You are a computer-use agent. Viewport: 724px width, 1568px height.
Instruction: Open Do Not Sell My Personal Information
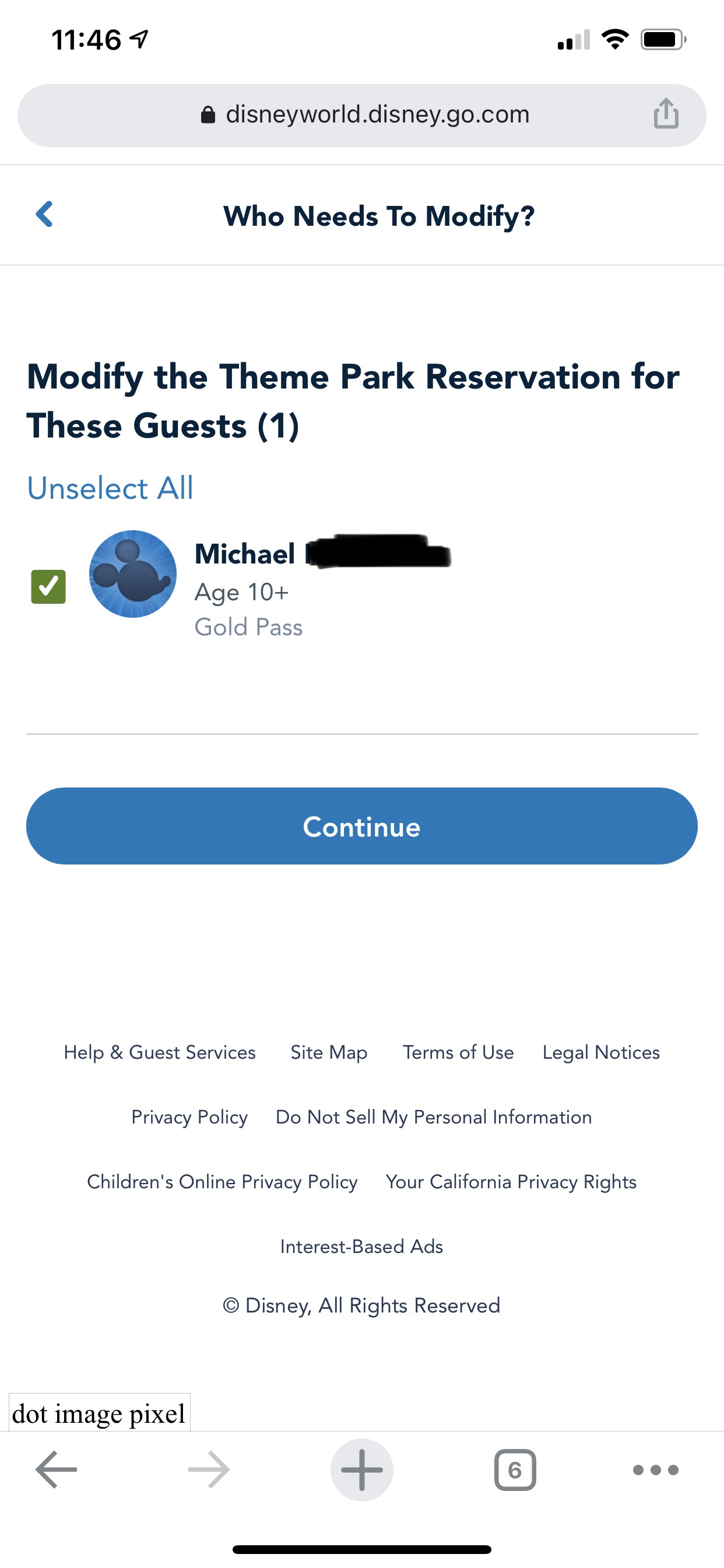(x=433, y=1117)
